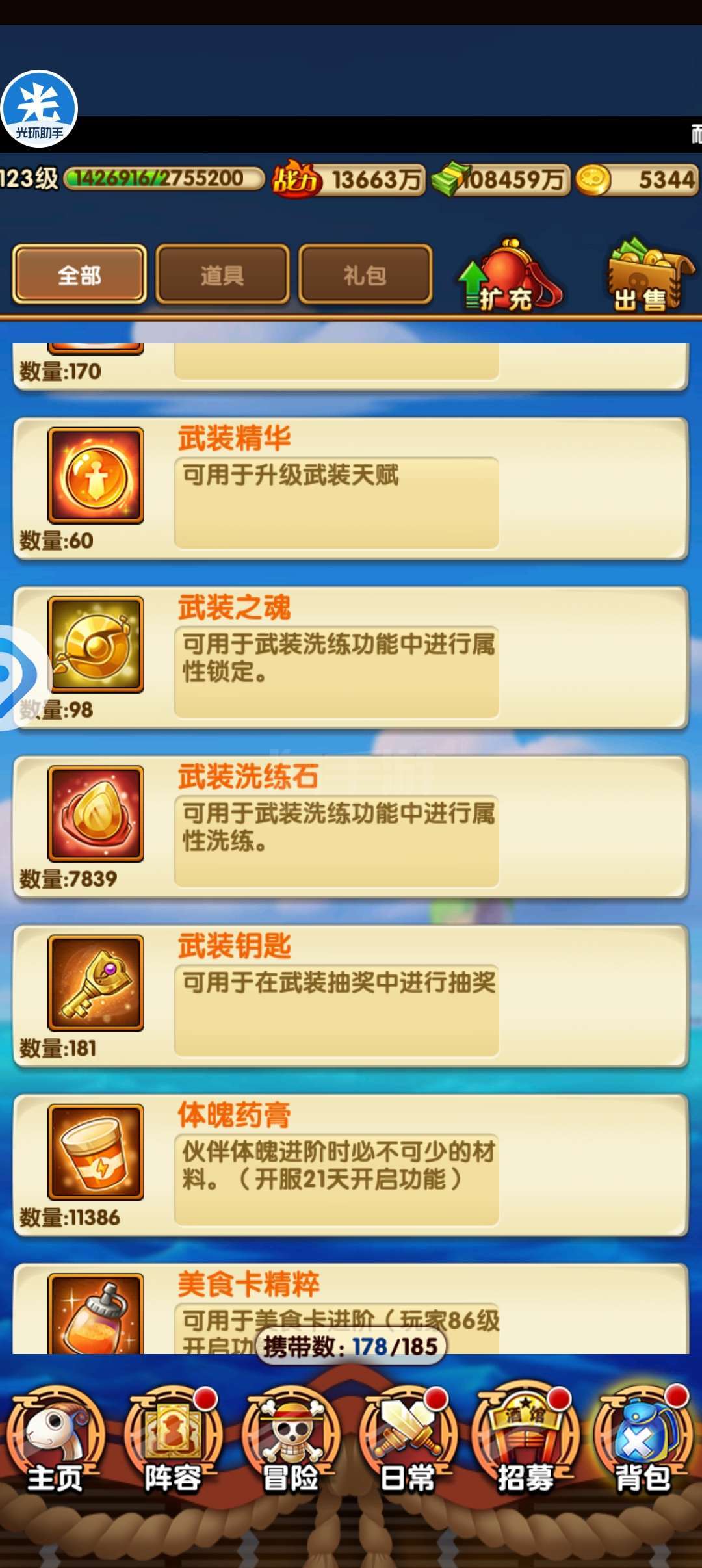
Task: Switch to the 冒险 adventure tab
Action: [291, 1441]
